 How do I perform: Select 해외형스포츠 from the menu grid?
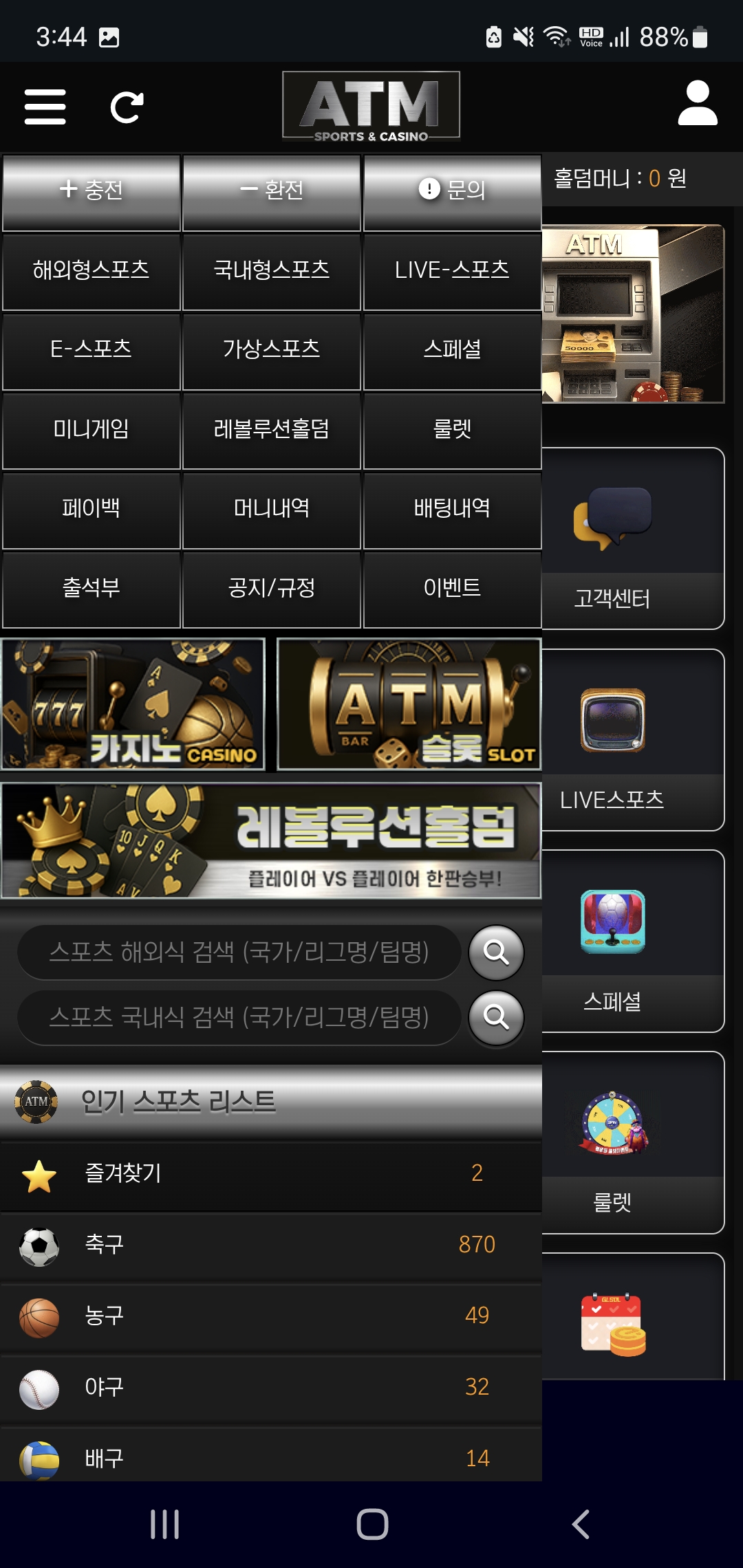point(91,271)
